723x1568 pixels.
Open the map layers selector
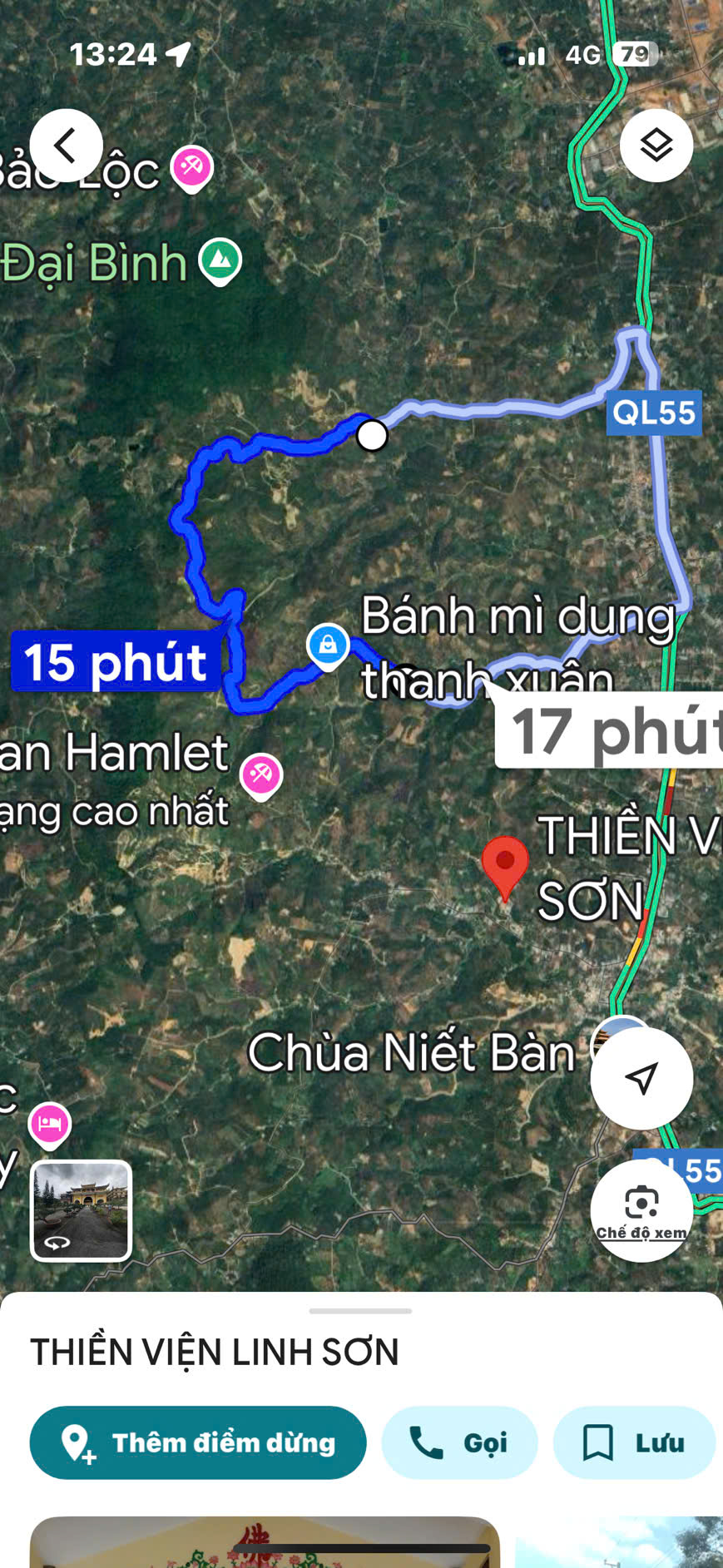coord(656,146)
